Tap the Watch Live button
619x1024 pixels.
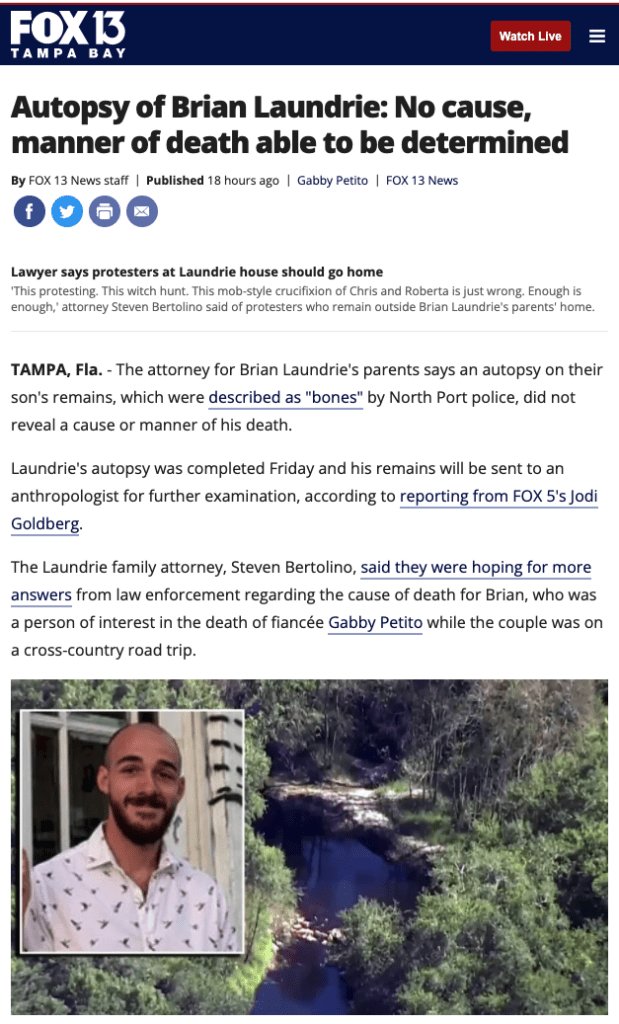click(530, 36)
